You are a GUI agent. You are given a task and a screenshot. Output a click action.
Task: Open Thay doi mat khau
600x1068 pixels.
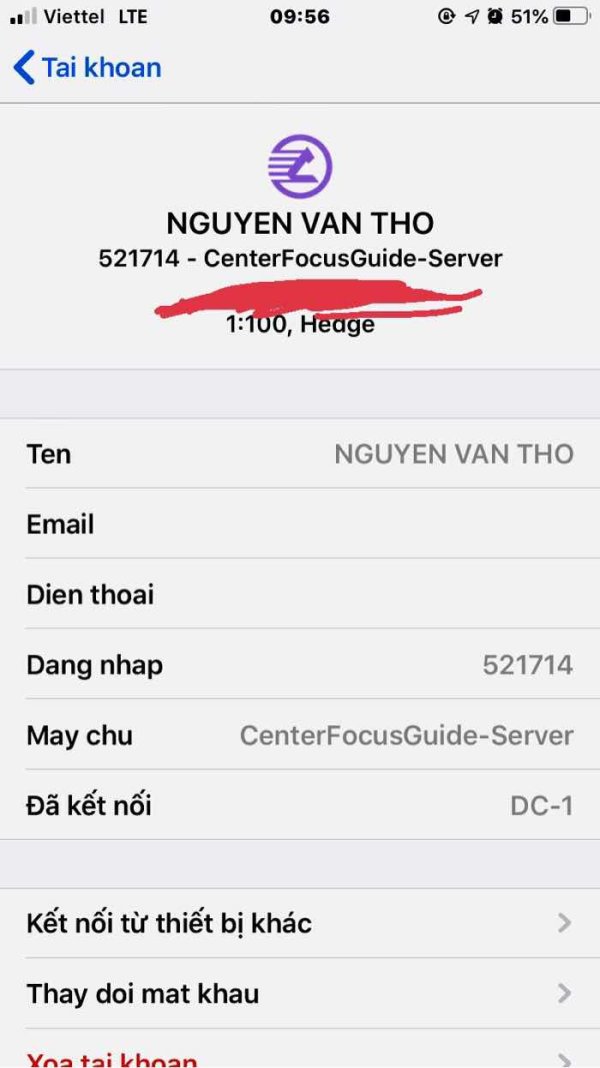click(300, 993)
